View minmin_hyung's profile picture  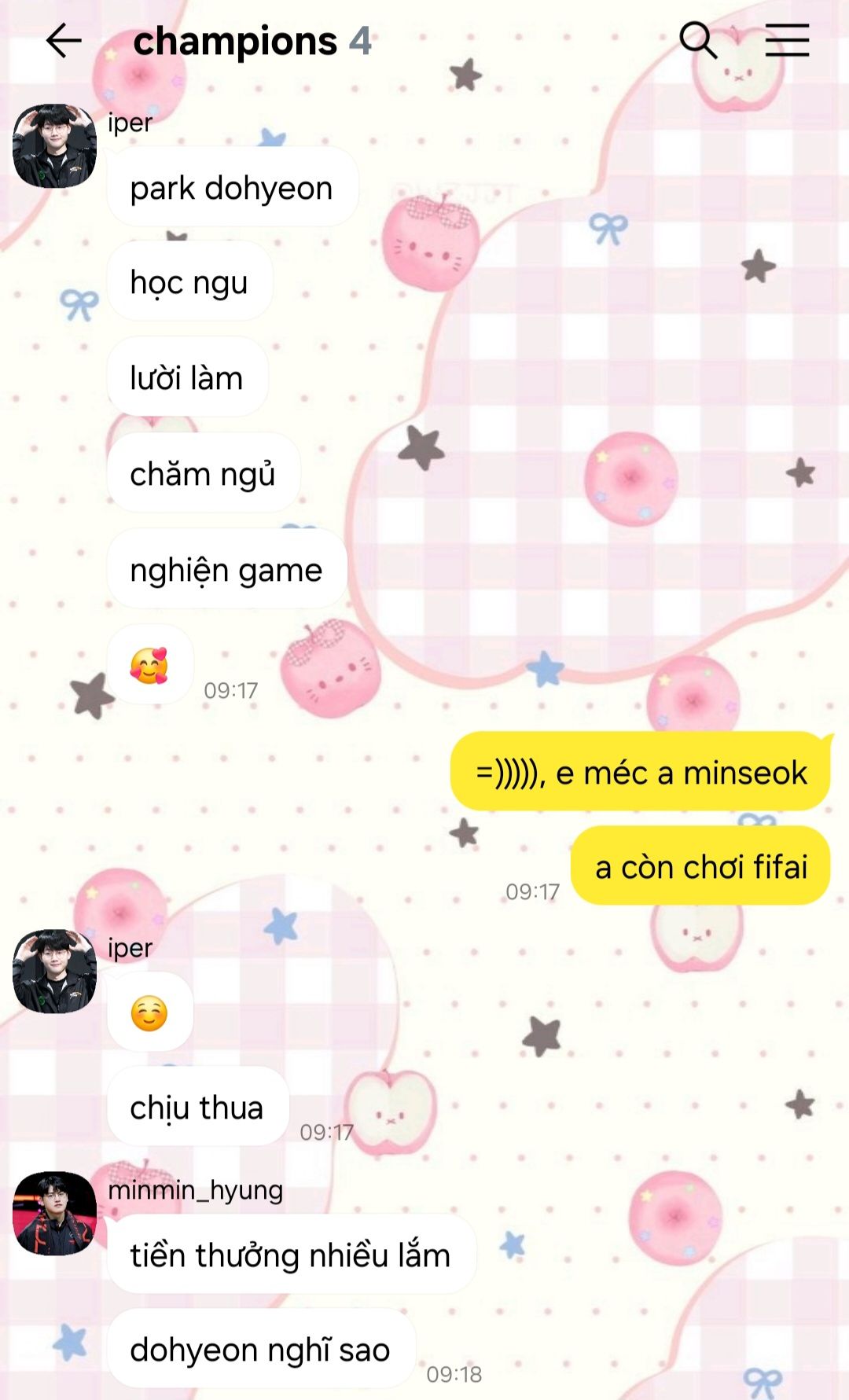(x=54, y=1213)
